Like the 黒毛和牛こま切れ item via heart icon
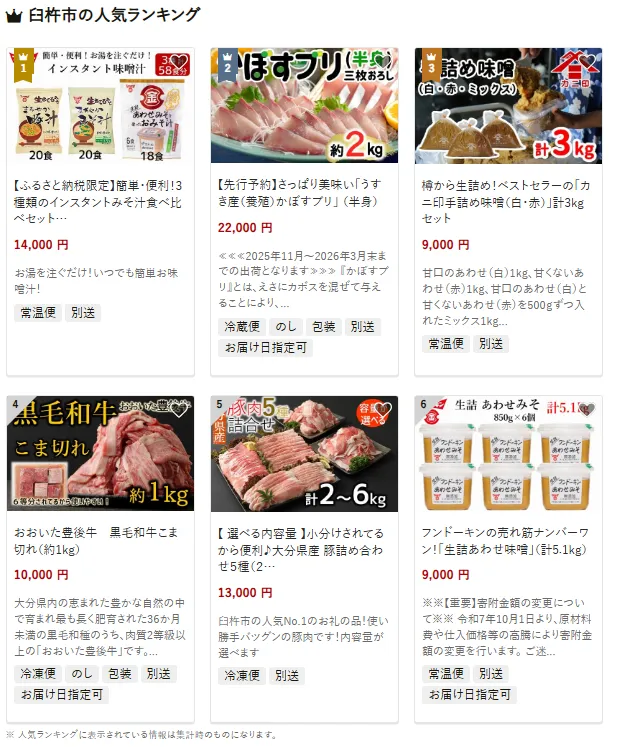Screen dimensions: 633x747 [176, 409]
